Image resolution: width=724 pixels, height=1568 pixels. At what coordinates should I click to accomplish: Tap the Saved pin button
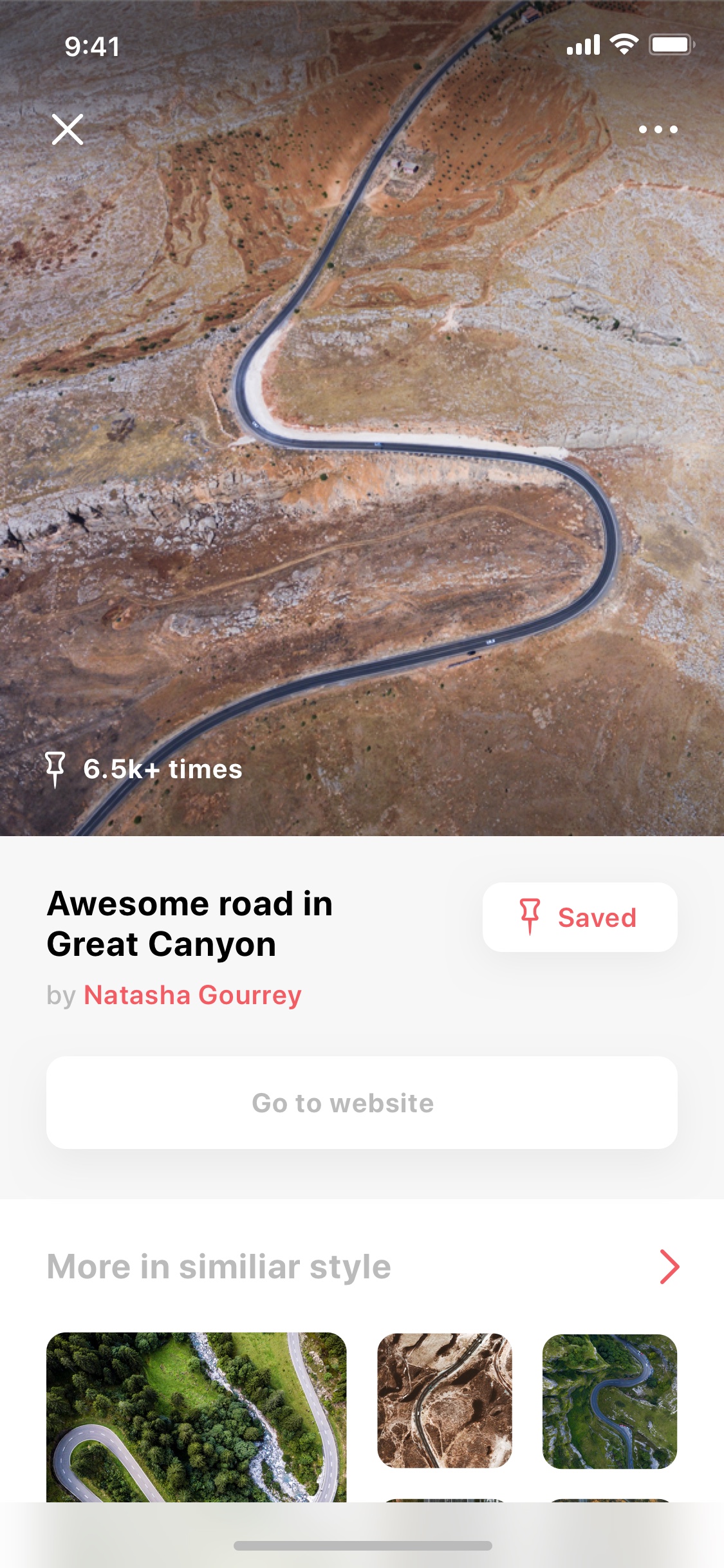(580, 917)
